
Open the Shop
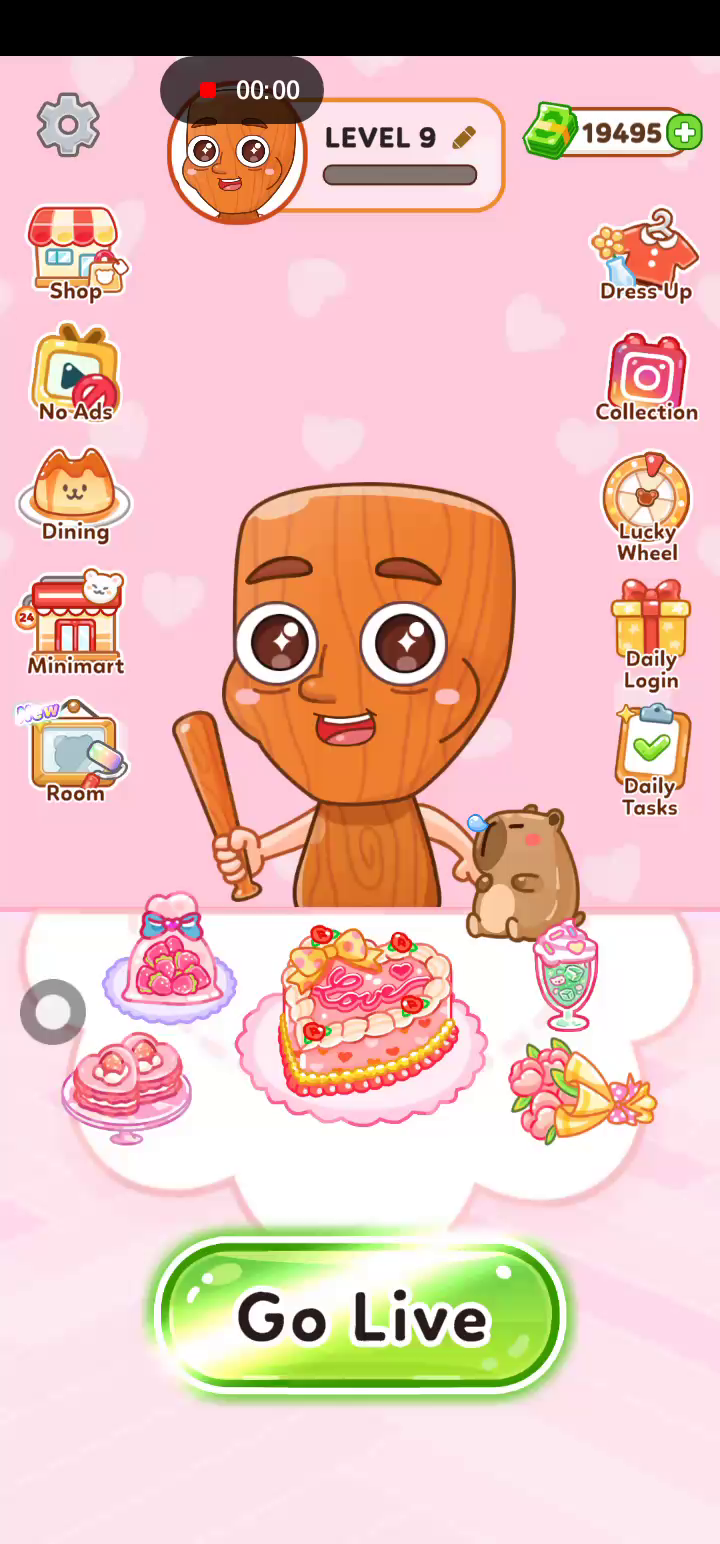75,253
